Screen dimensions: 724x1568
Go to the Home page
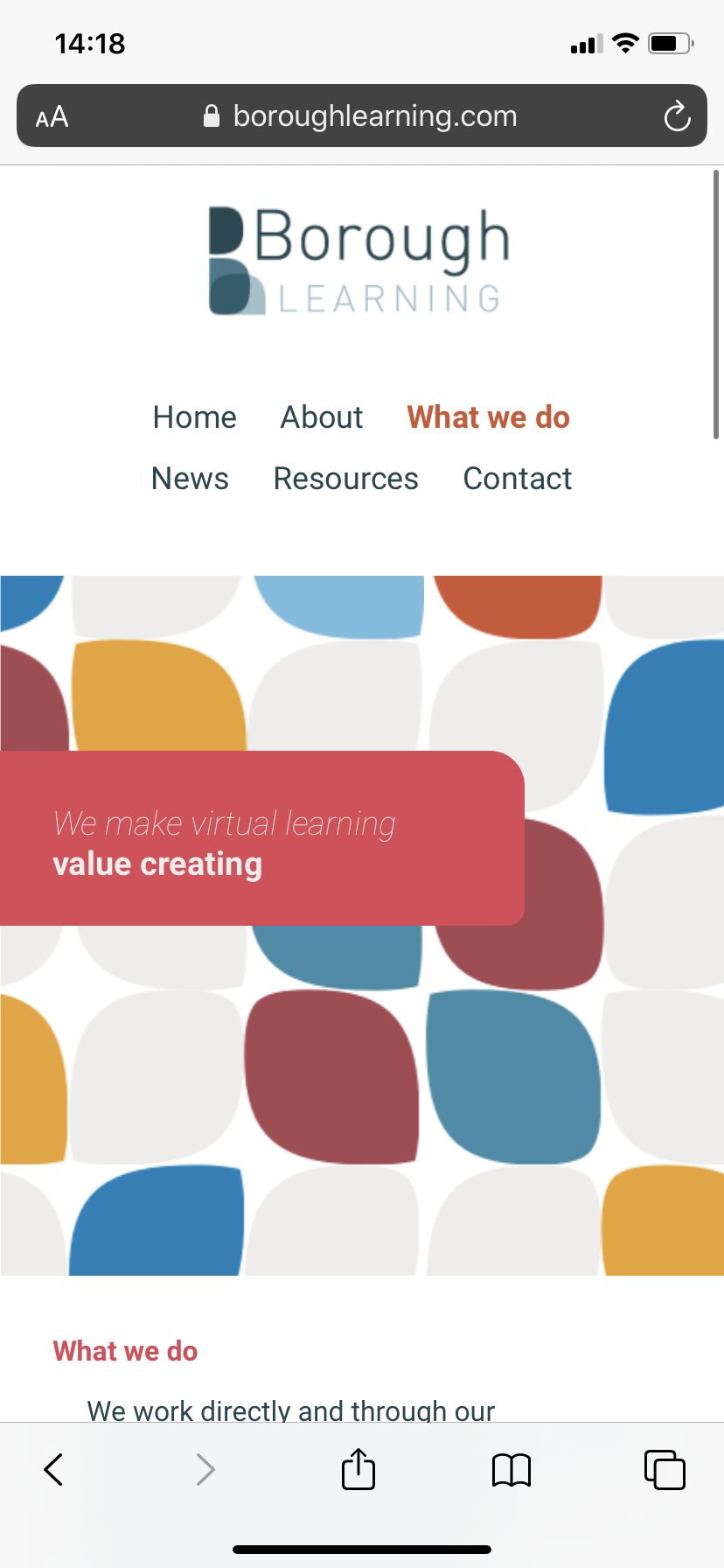(194, 417)
